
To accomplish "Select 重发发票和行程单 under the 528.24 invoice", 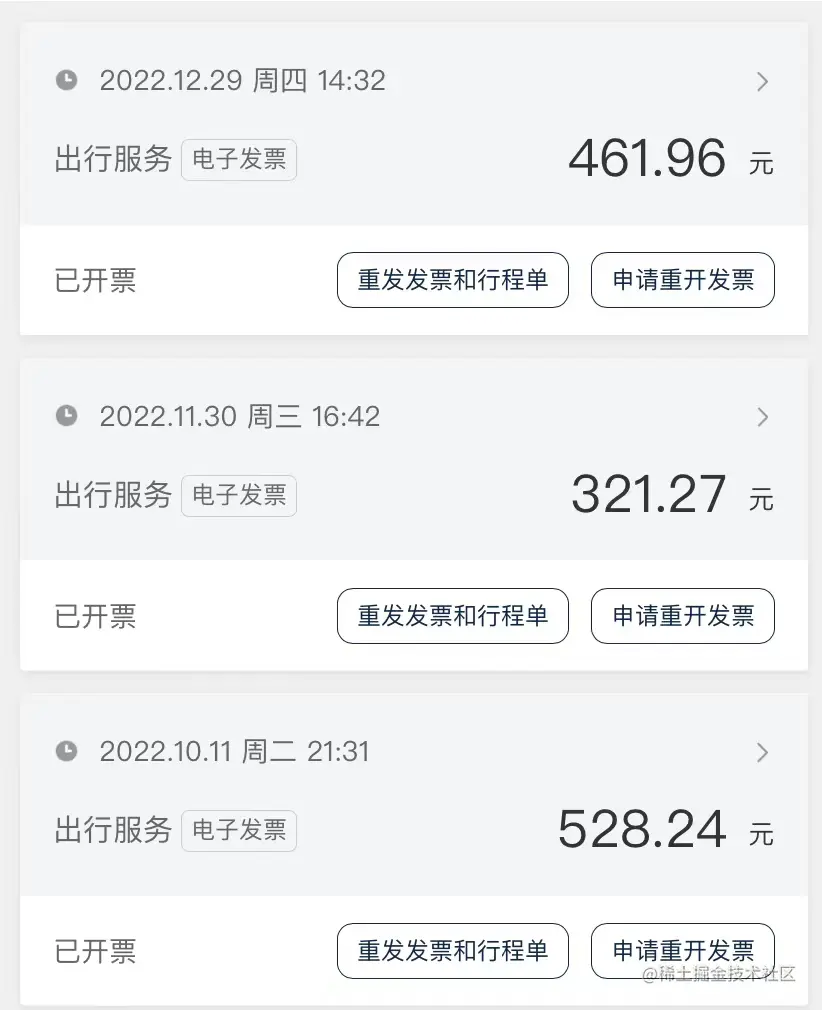I will [x=452, y=950].
